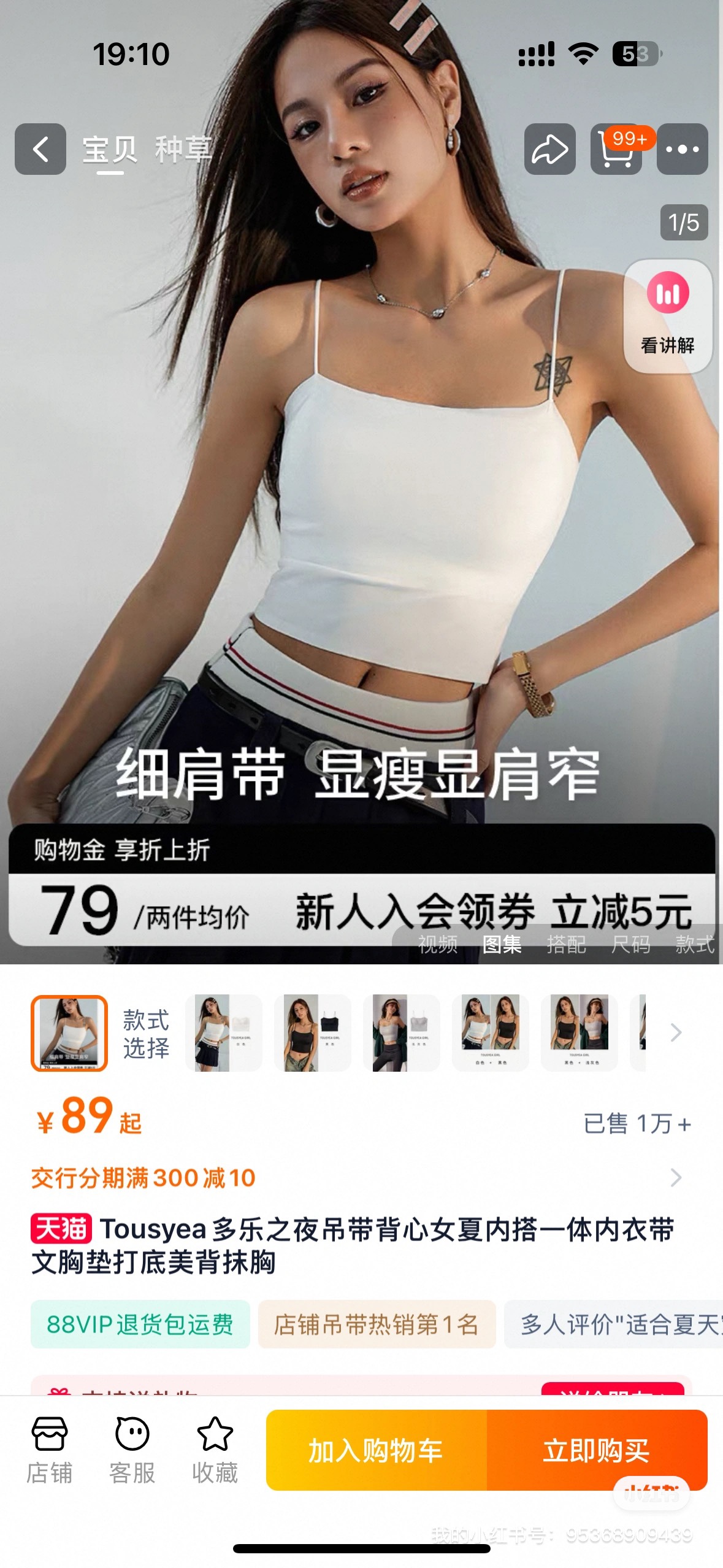Screen dimensions: 723x1568
Task: Contact 客服 customer service
Action: [132, 1450]
